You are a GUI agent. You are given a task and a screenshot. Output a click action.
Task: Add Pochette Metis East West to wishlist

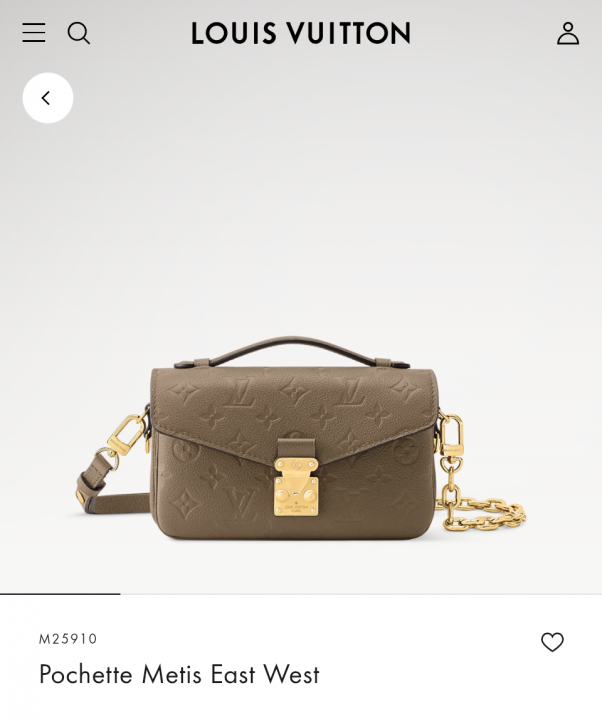click(552, 642)
